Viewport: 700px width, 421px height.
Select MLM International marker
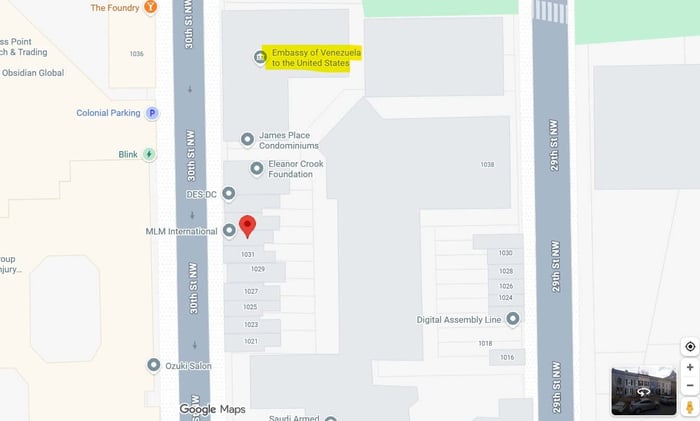(229, 231)
